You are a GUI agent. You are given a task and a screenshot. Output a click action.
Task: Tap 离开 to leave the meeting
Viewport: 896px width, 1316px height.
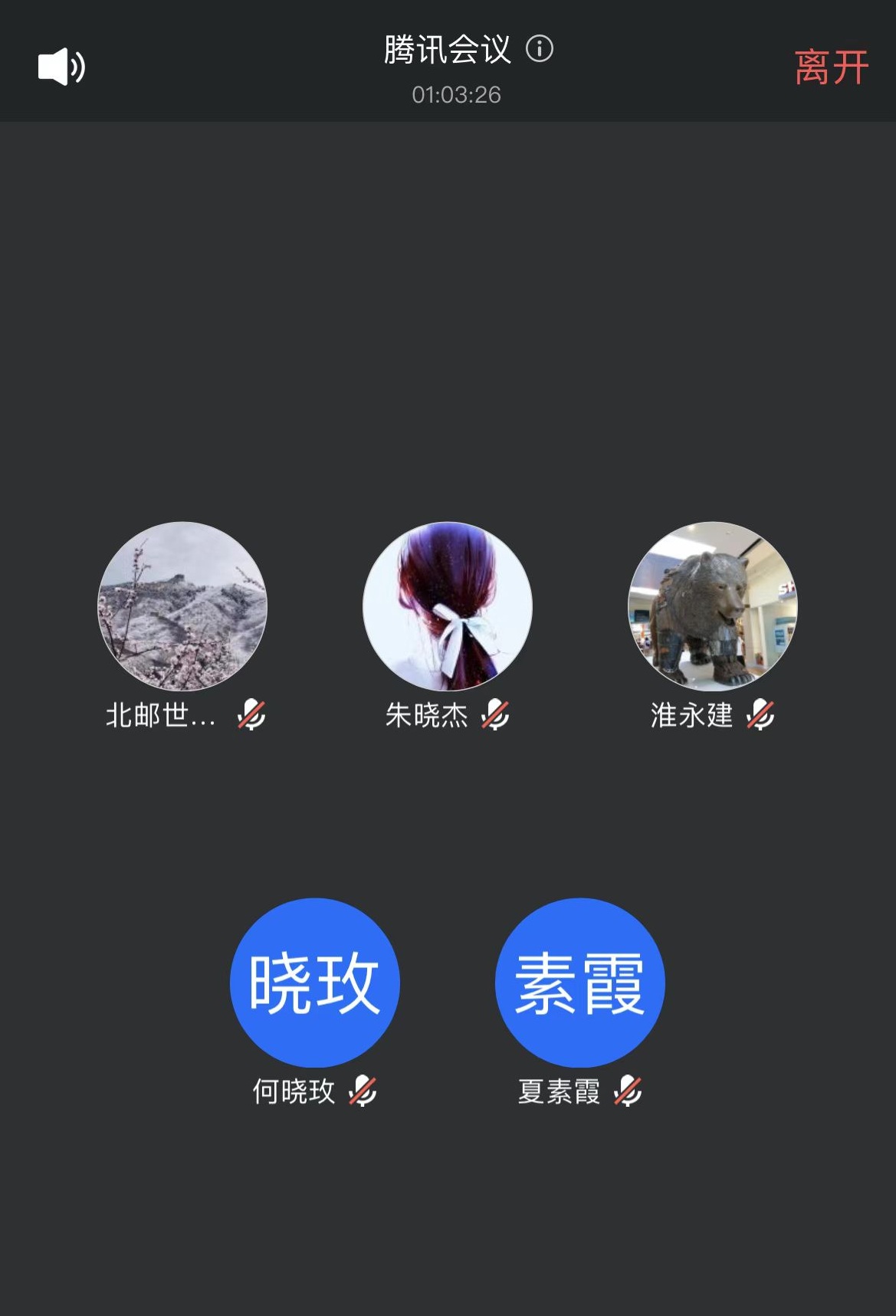click(831, 67)
